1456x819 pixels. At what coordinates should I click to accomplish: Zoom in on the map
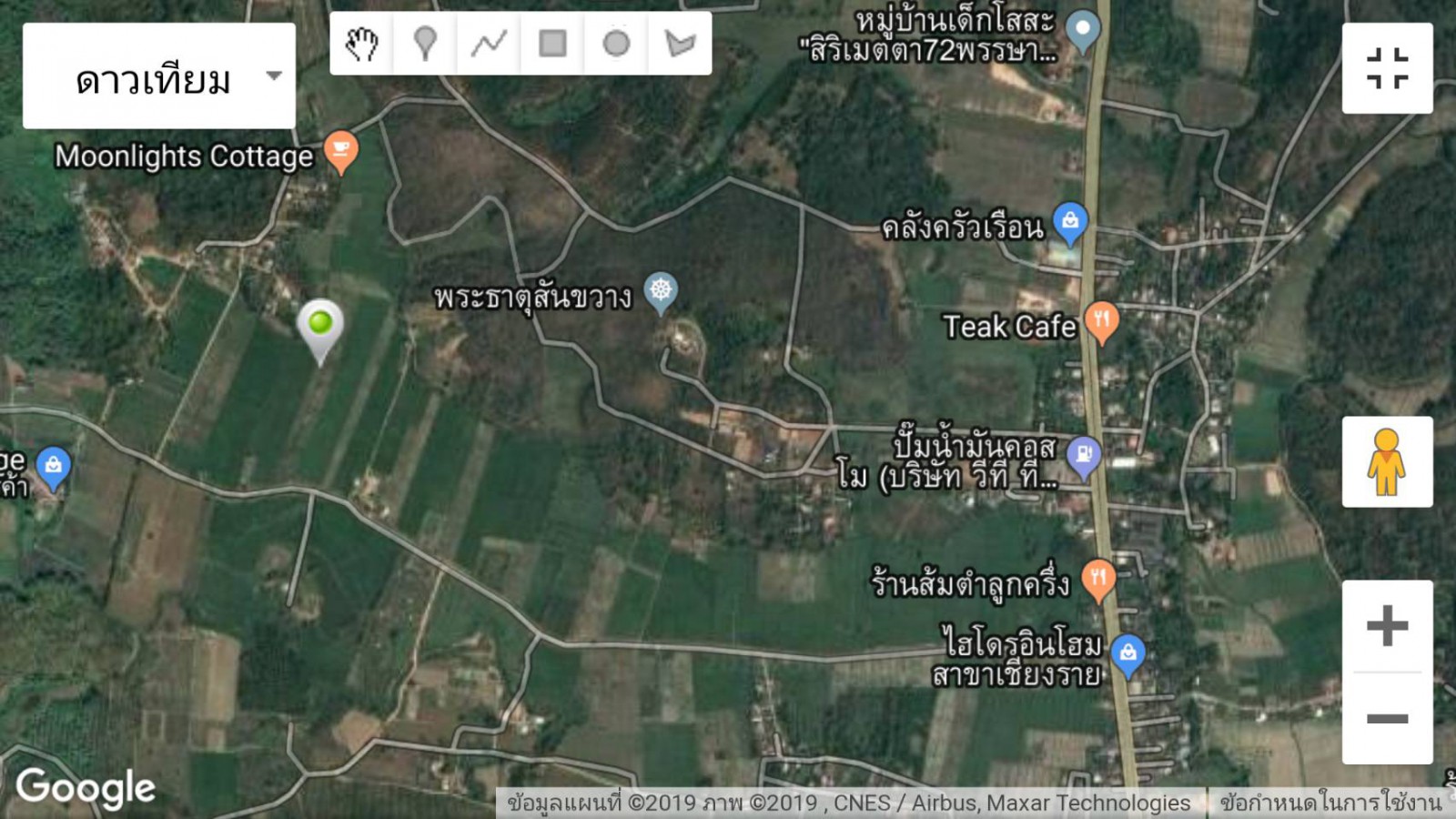[1387, 626]
